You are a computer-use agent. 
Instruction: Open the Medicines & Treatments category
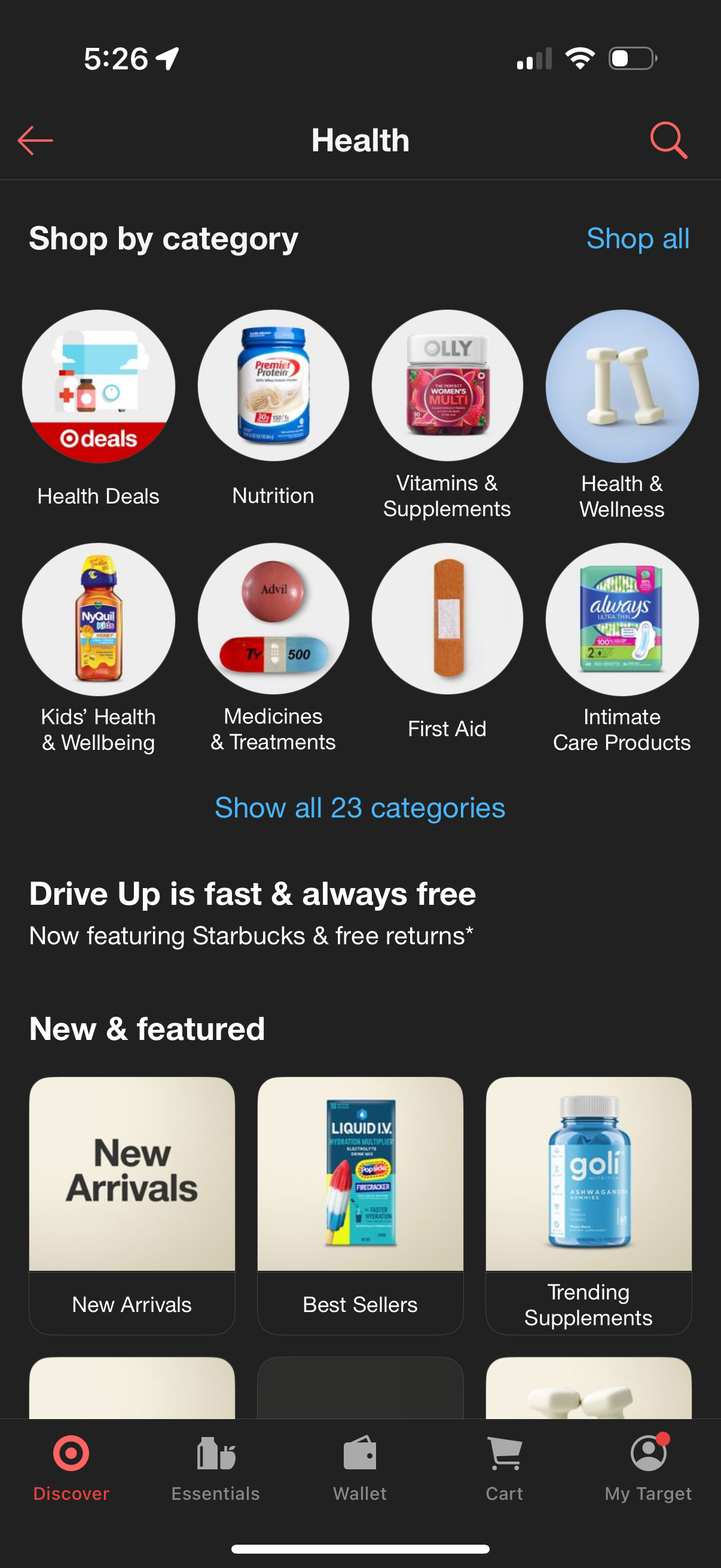tap(273, 618)
